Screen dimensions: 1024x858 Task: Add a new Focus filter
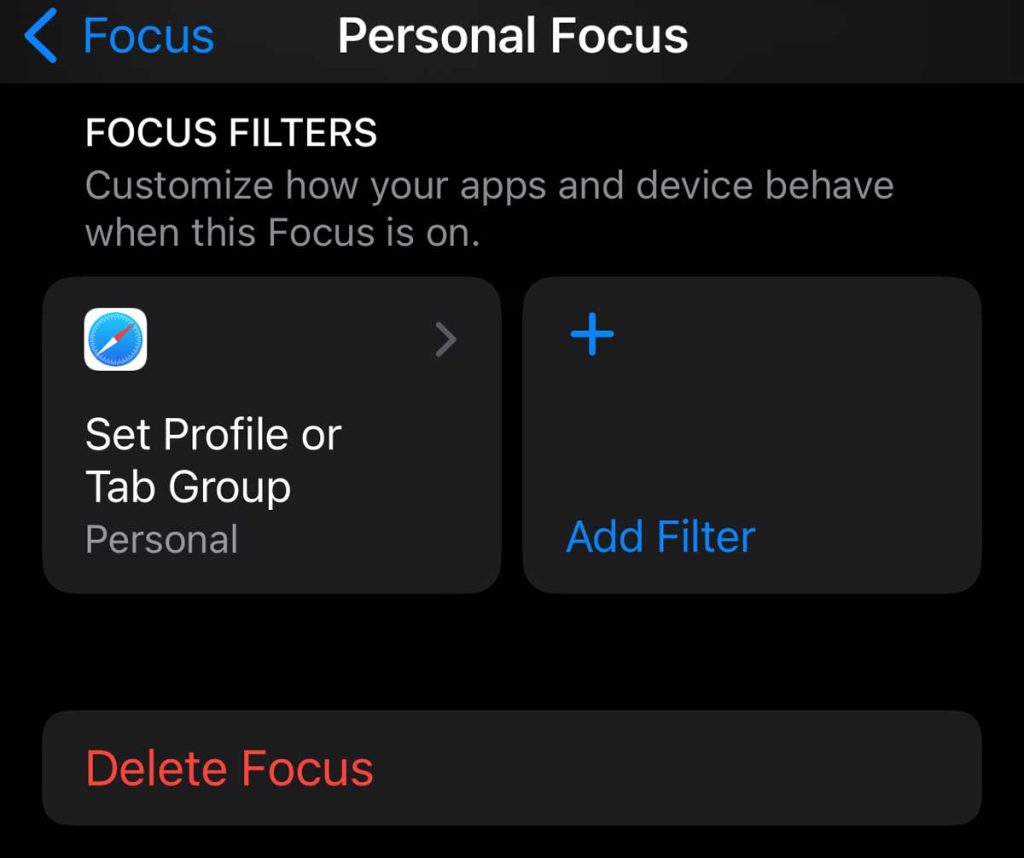coord(751,435)
